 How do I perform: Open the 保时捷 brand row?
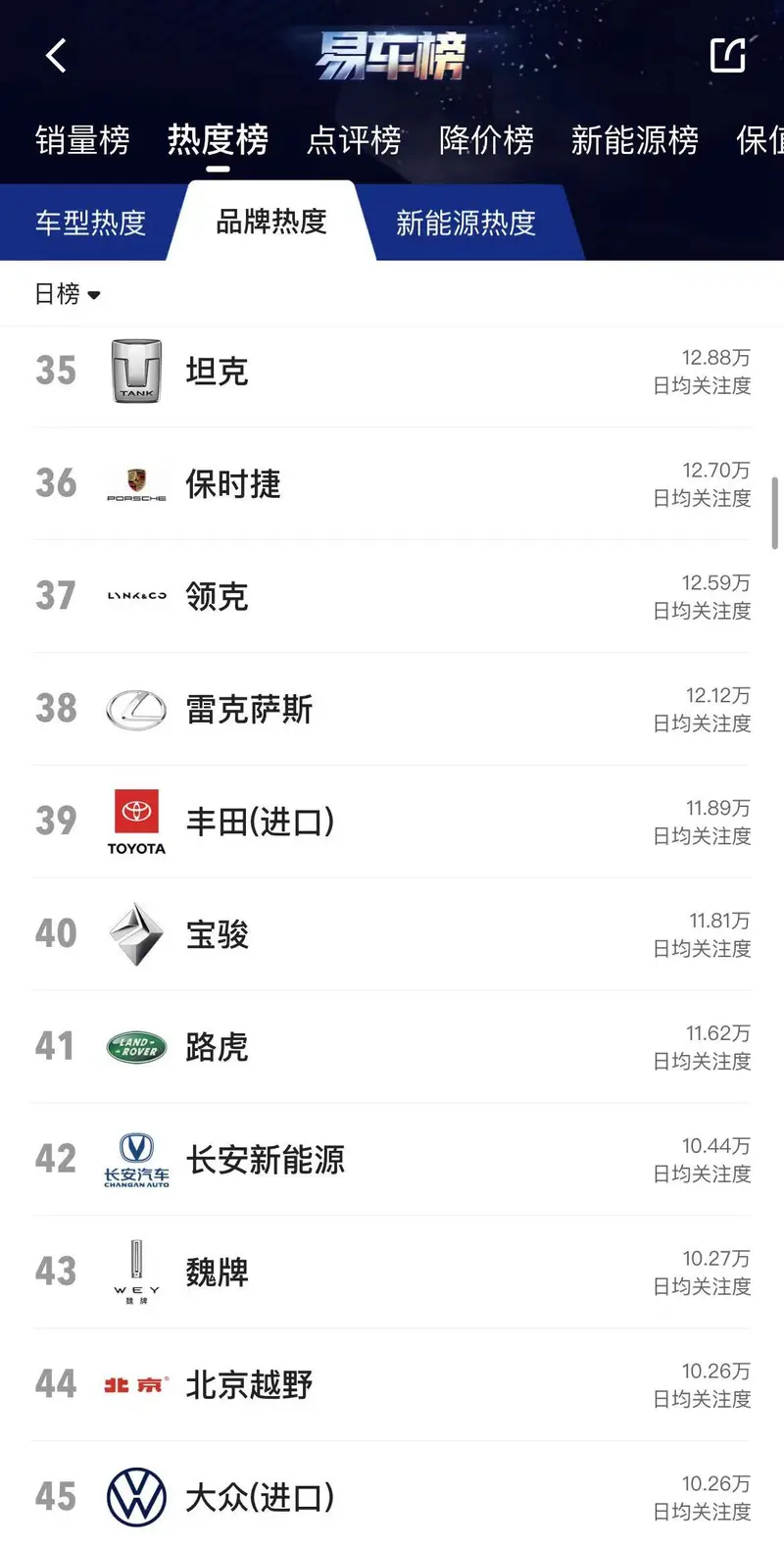pyautogui.click(x=392, y=483)
